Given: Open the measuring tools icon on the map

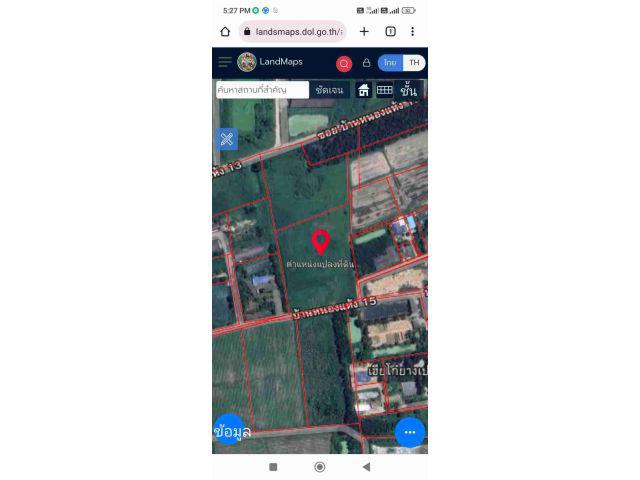Looking at the screenshot, I should 227,139.
